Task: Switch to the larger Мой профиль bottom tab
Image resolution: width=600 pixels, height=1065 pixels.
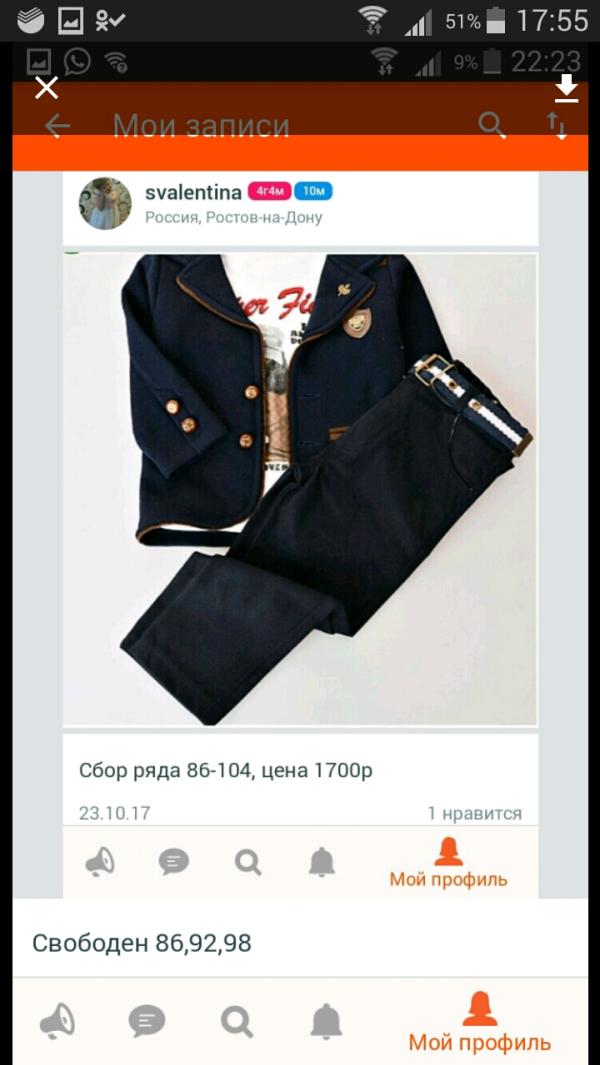Action: [x=480, y=1022]
